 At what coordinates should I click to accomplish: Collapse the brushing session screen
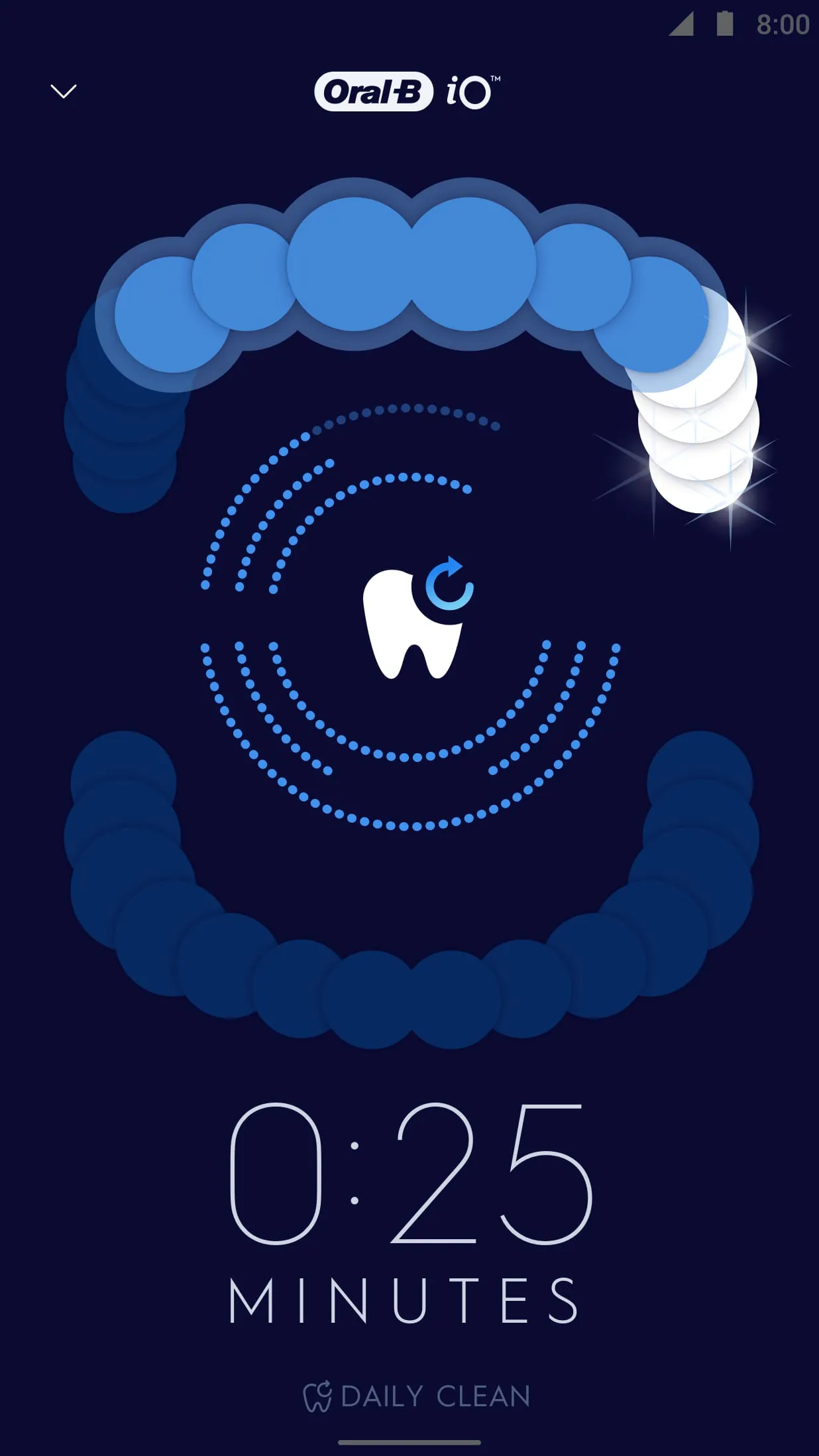coord(62,91)
